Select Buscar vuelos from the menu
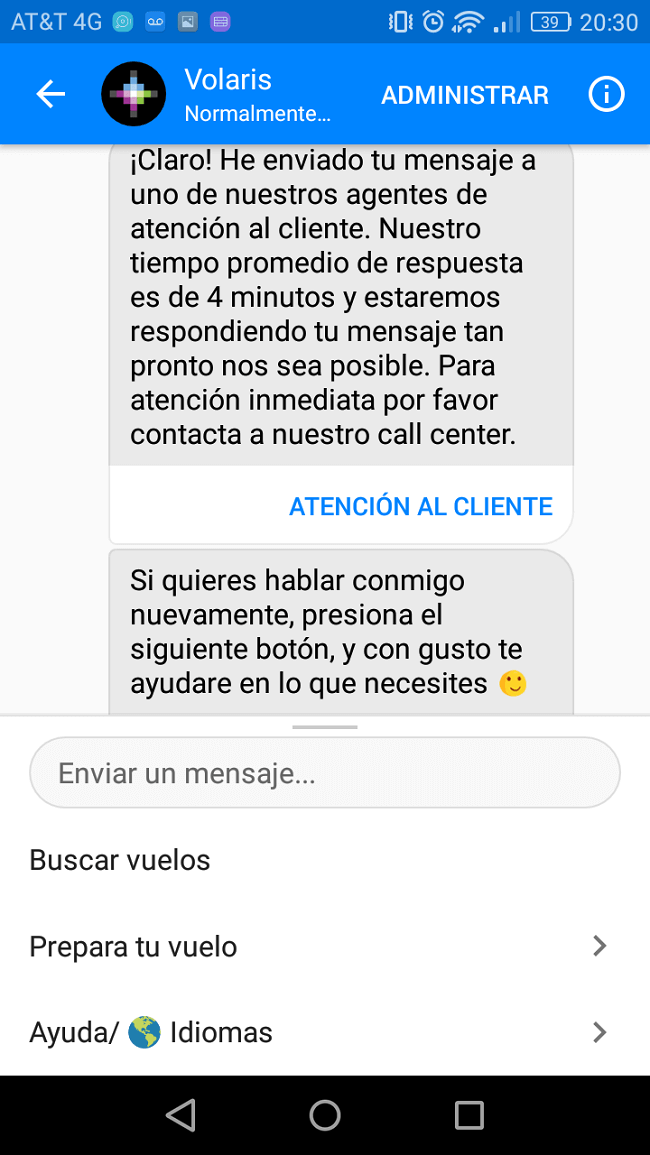The width and height of the screenshot is (650, 1155). pos(120,860)
